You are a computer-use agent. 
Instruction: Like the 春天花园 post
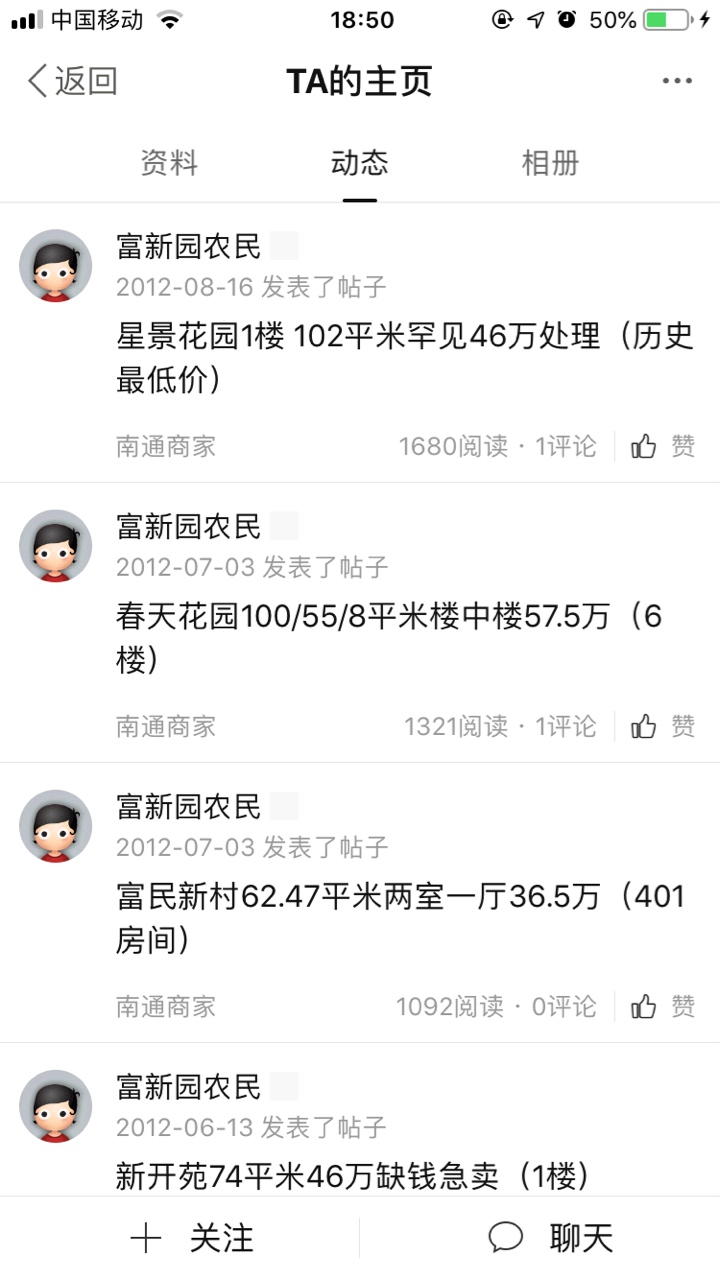[x=663, y=726]
